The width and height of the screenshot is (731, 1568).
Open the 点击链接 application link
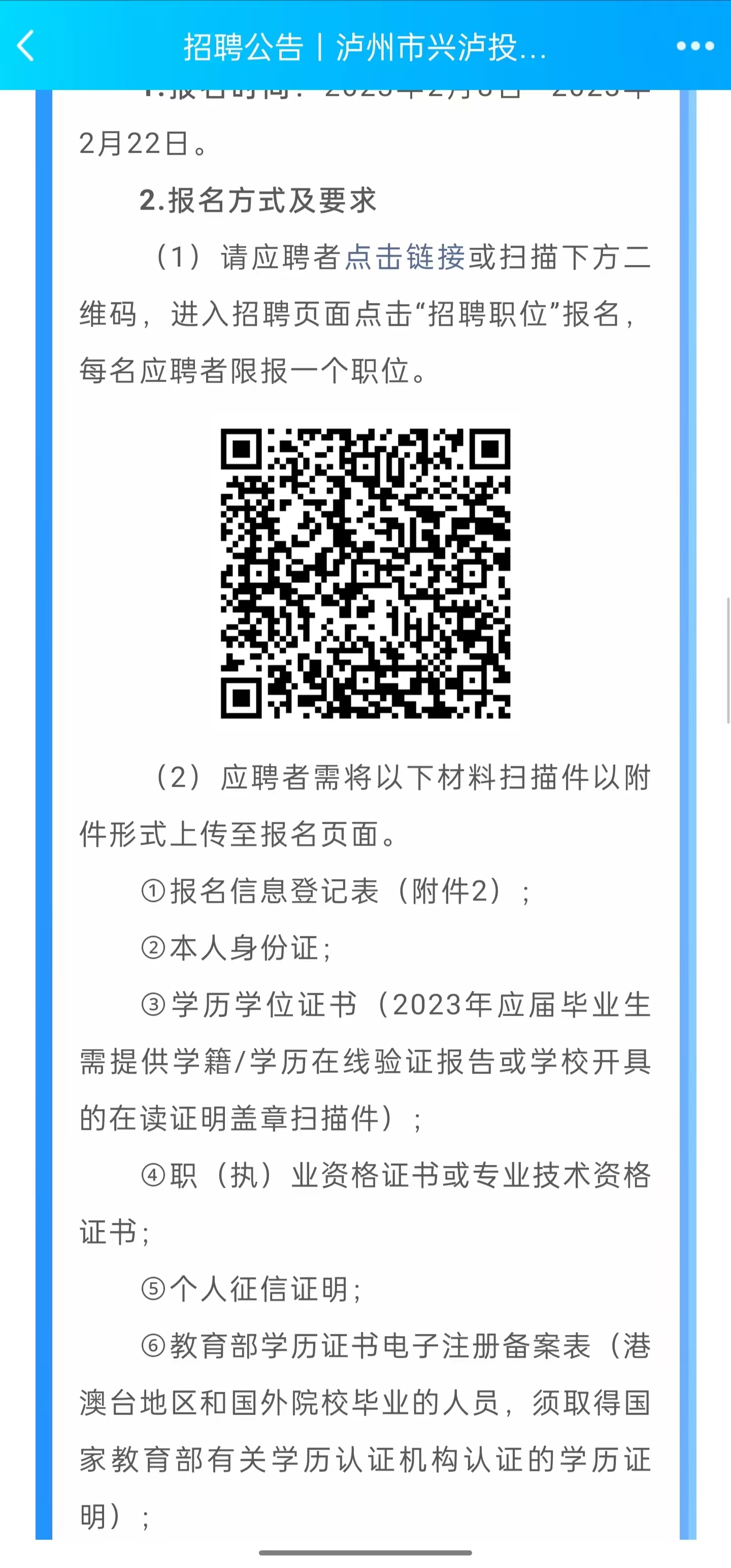point(405,257)
